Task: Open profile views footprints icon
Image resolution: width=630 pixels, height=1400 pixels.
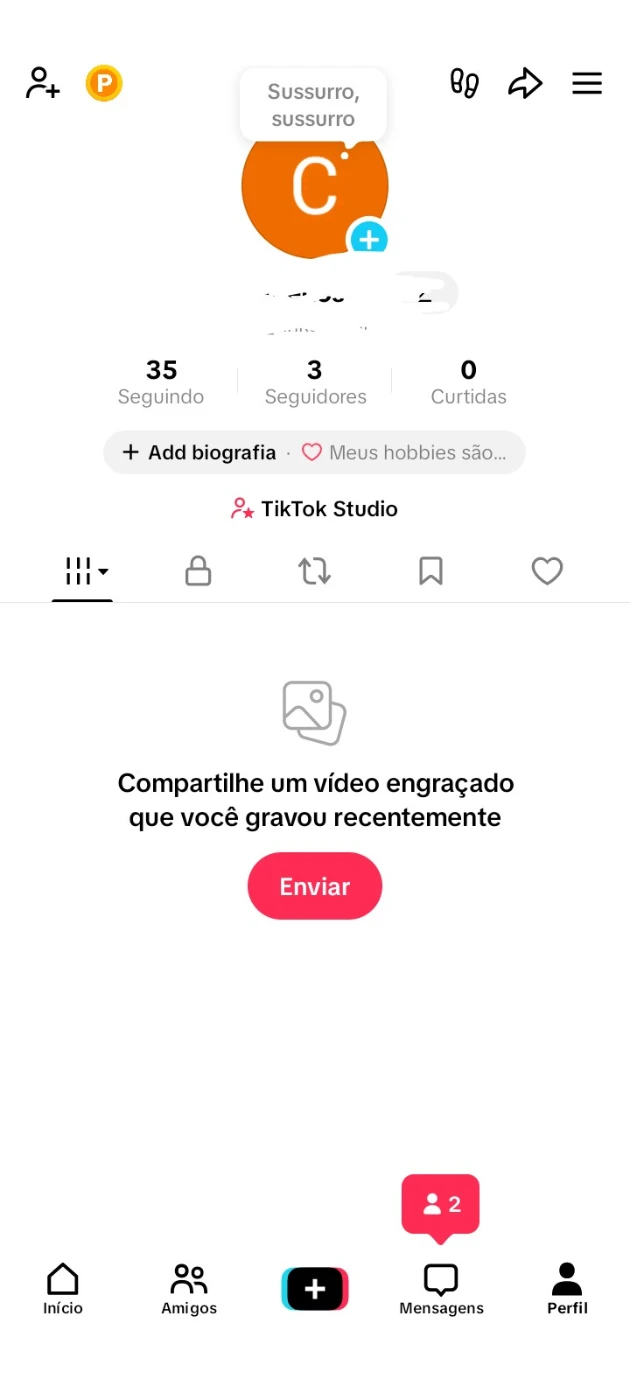Action: click(464, 83)
